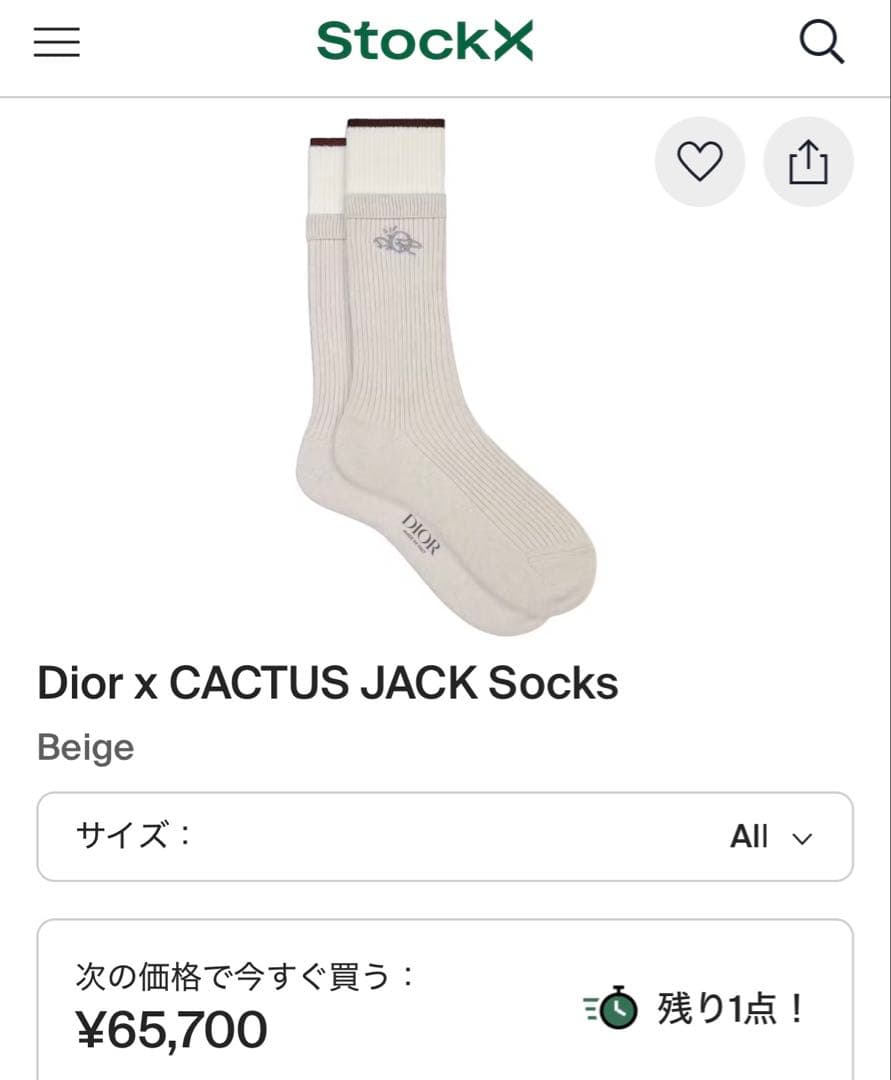Favorite the Dior x CACTUS JACK socks
This screenshot has width=891, height=1080.
click(x=699, y=161)
